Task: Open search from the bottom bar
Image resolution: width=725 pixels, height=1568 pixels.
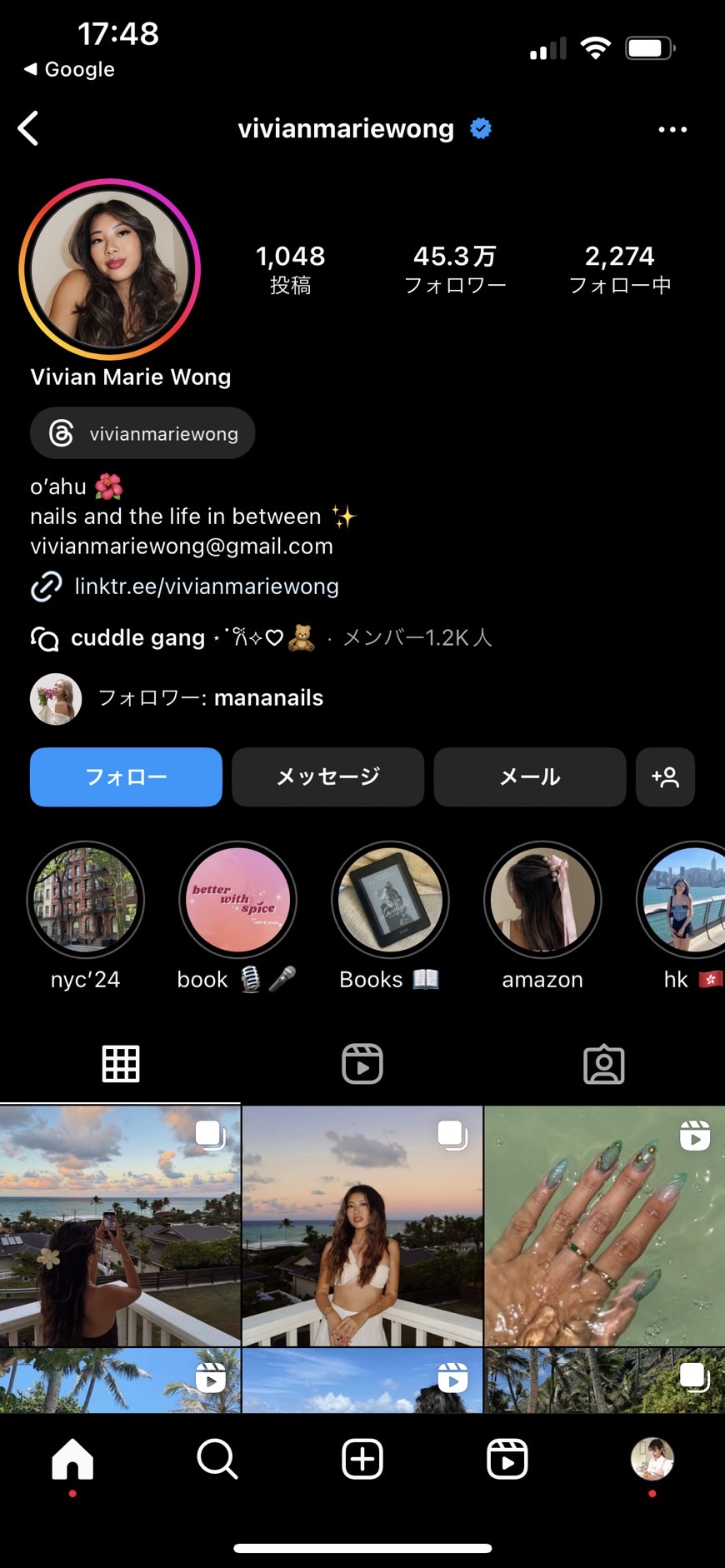Action: pyautogui.click(x=217, y=1459)
